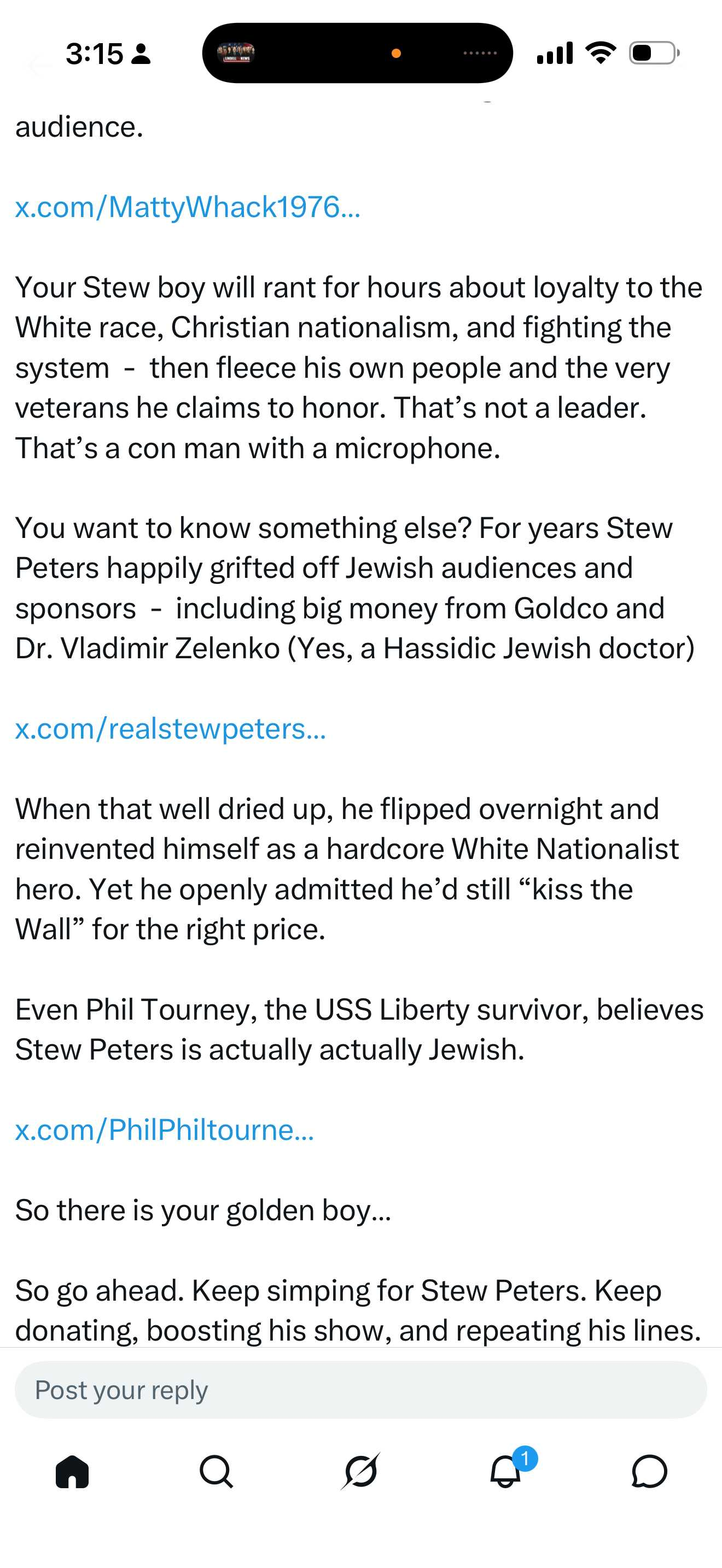Viewport: 722px width, 1568px height.
Task: Open the Grok tab
Action: [360, 1472]
